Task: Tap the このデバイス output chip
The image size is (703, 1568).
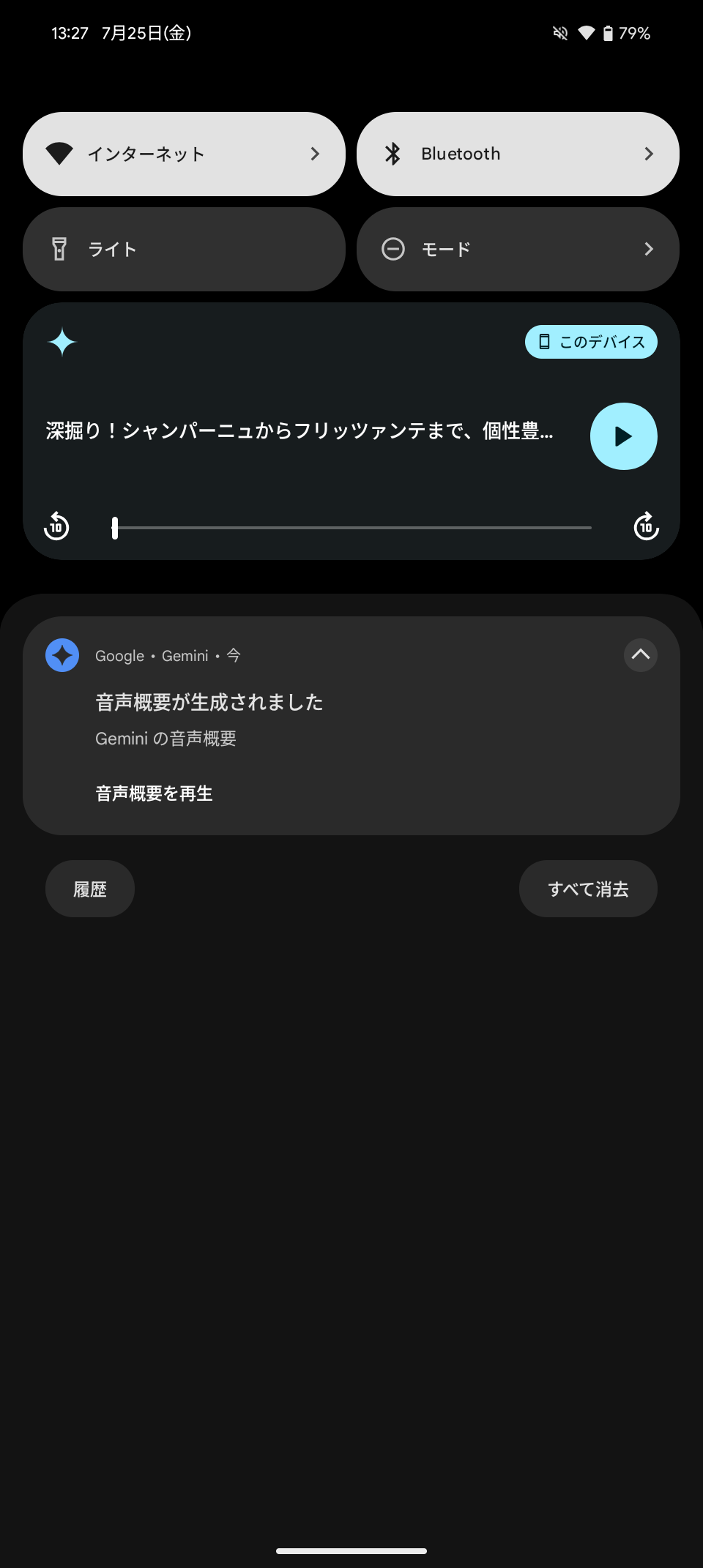Action: coord(591,342)
